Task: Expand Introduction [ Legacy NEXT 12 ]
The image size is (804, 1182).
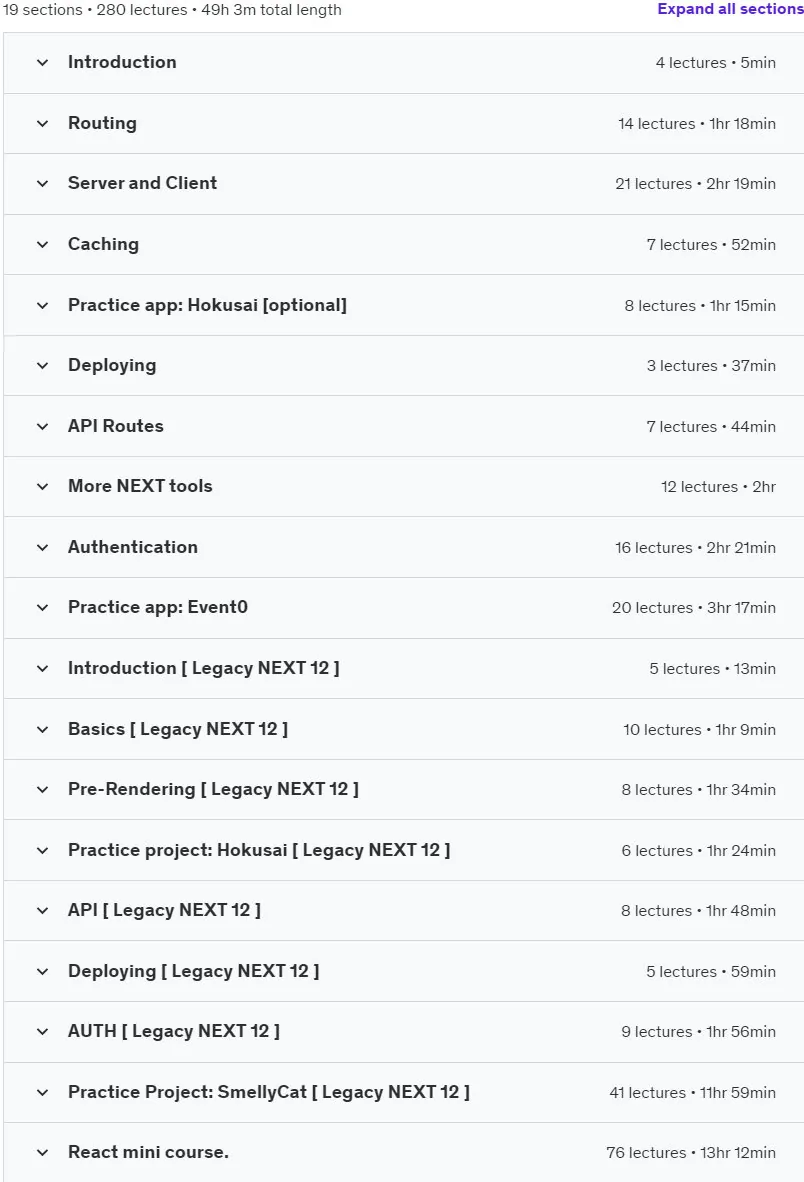Action: coord(403,669)
